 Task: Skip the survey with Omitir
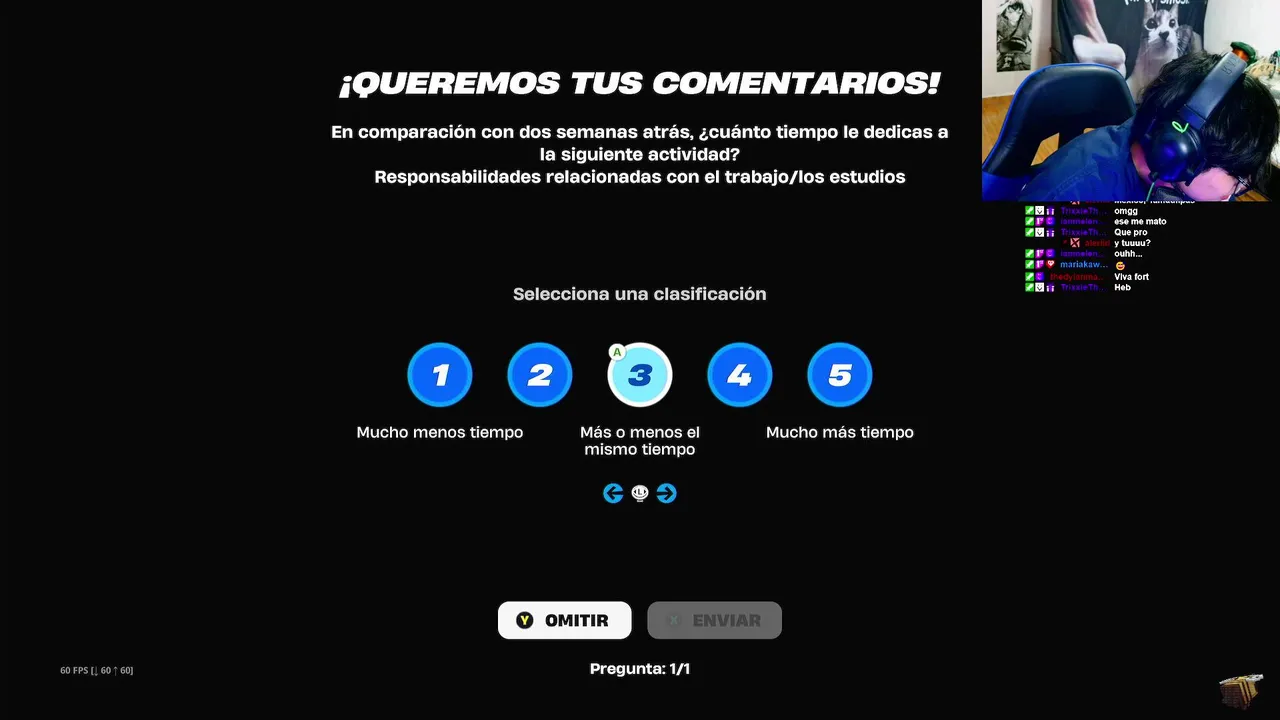click(565, 620)
